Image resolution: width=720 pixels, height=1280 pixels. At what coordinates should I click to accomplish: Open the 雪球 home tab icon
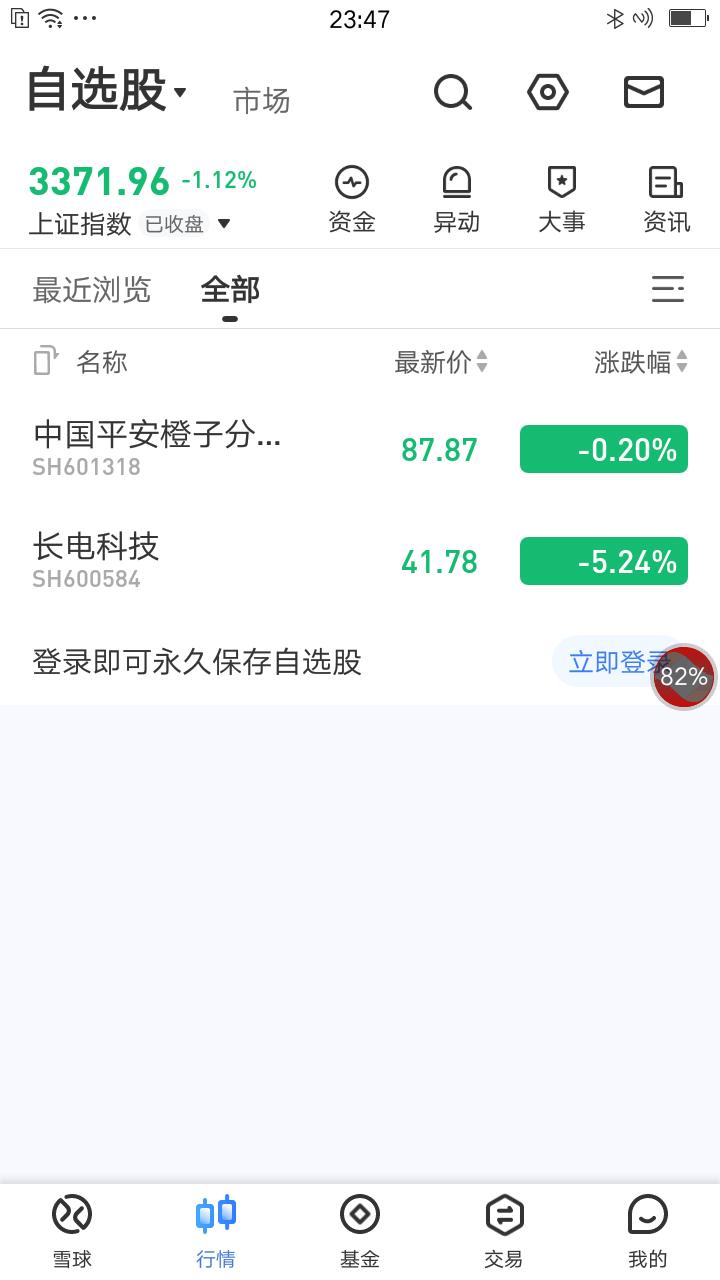[x=71, y=1225]
